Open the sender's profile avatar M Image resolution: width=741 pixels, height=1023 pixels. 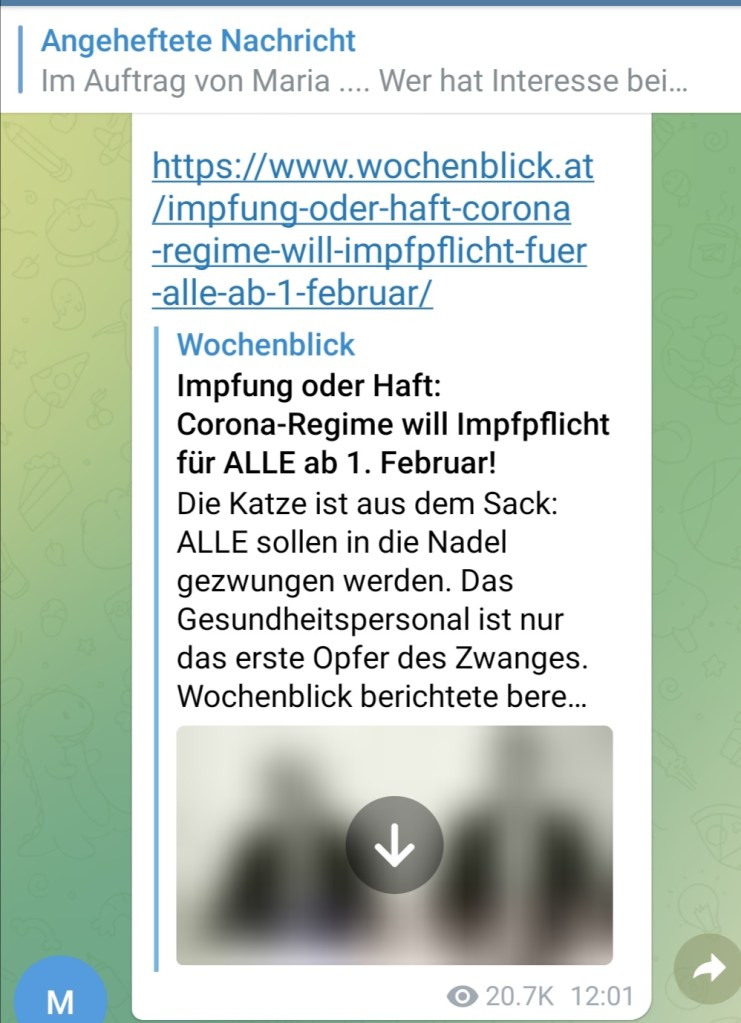60,996
